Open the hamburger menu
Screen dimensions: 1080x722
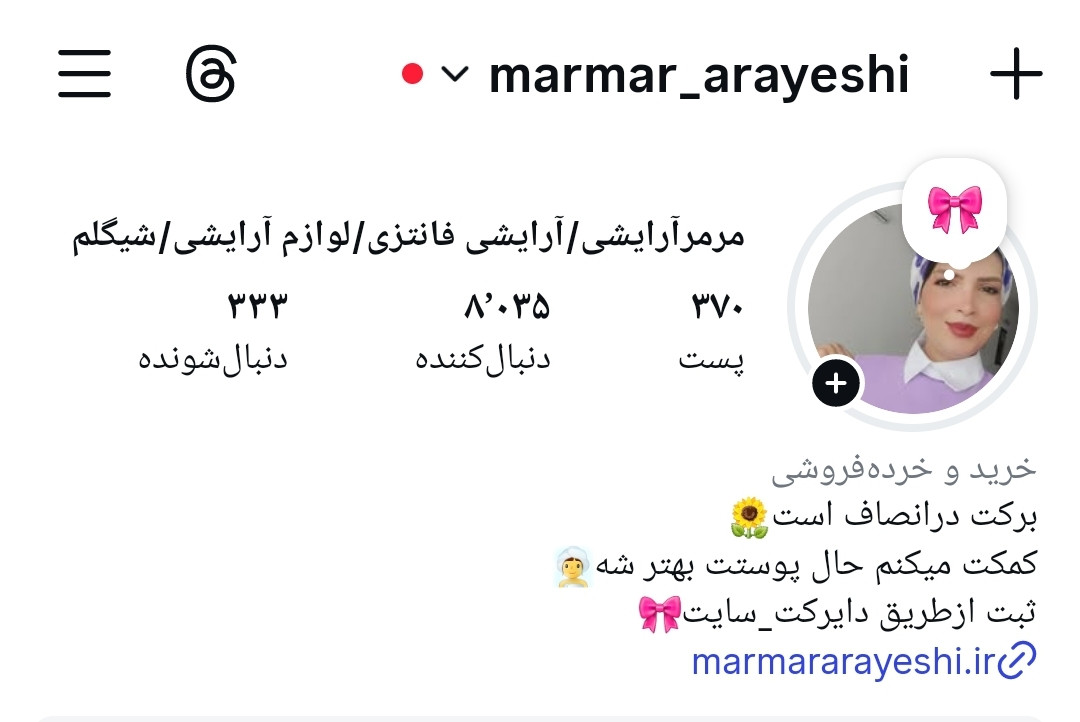pos(84,74)
